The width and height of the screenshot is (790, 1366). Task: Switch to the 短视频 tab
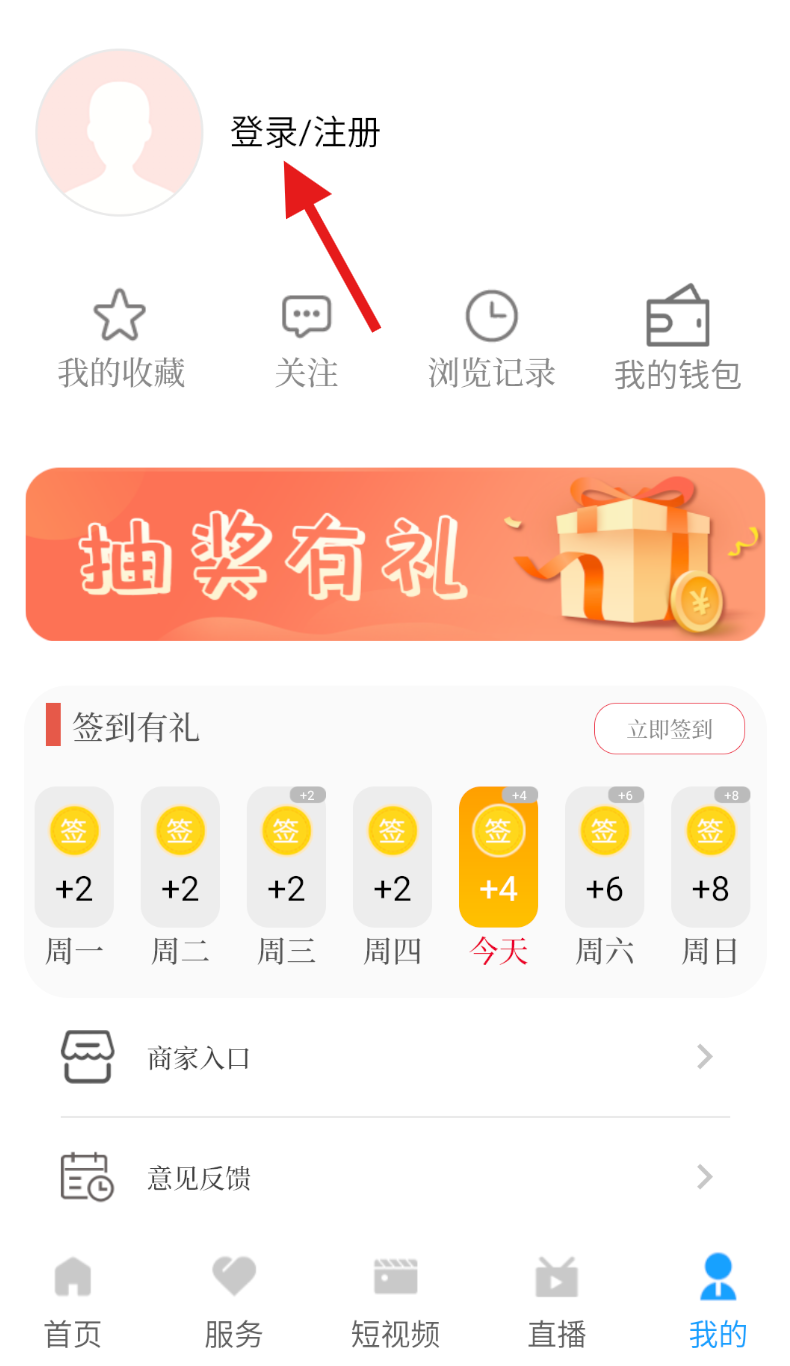pyautogui.click(x=395, y=1302)
